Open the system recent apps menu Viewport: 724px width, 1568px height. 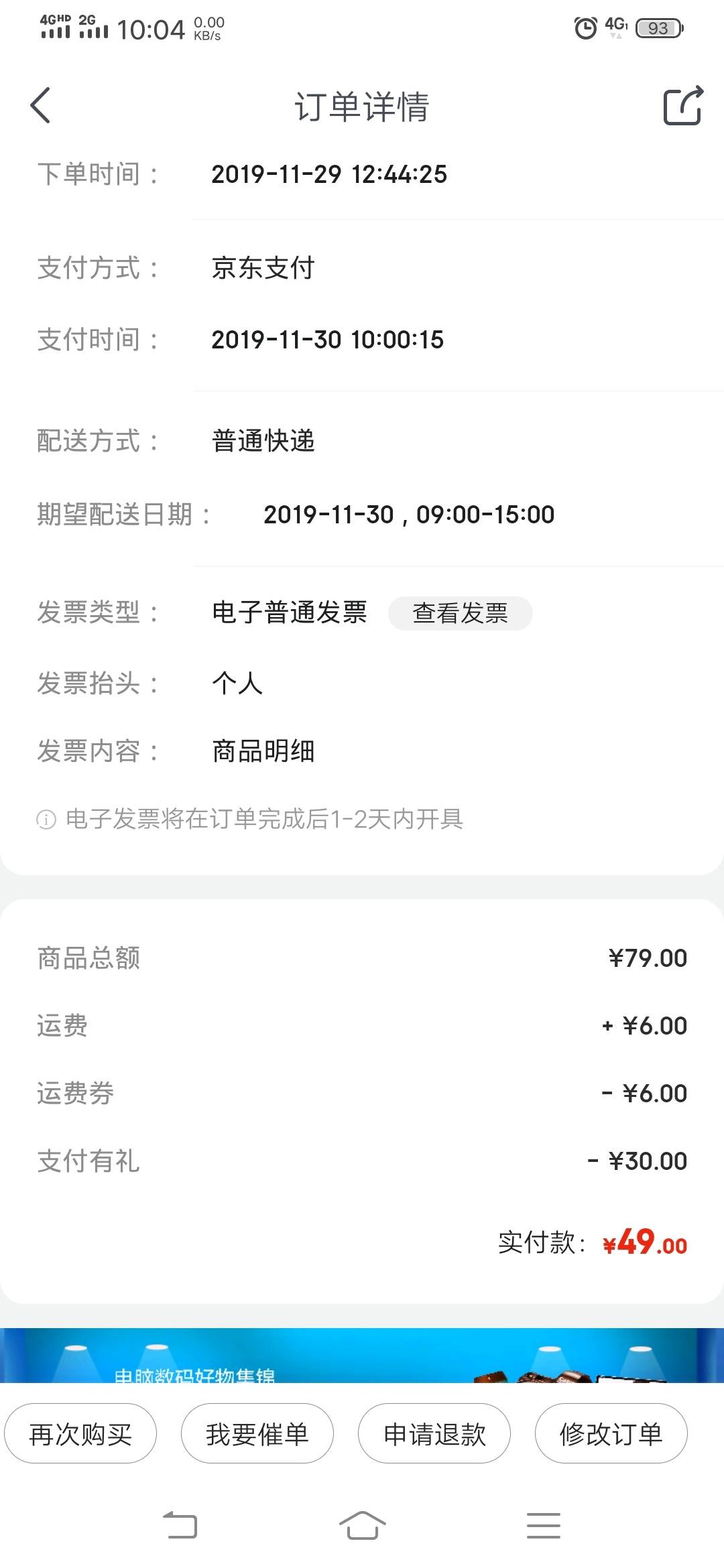pyautogui.click(x=543, y=1525)
